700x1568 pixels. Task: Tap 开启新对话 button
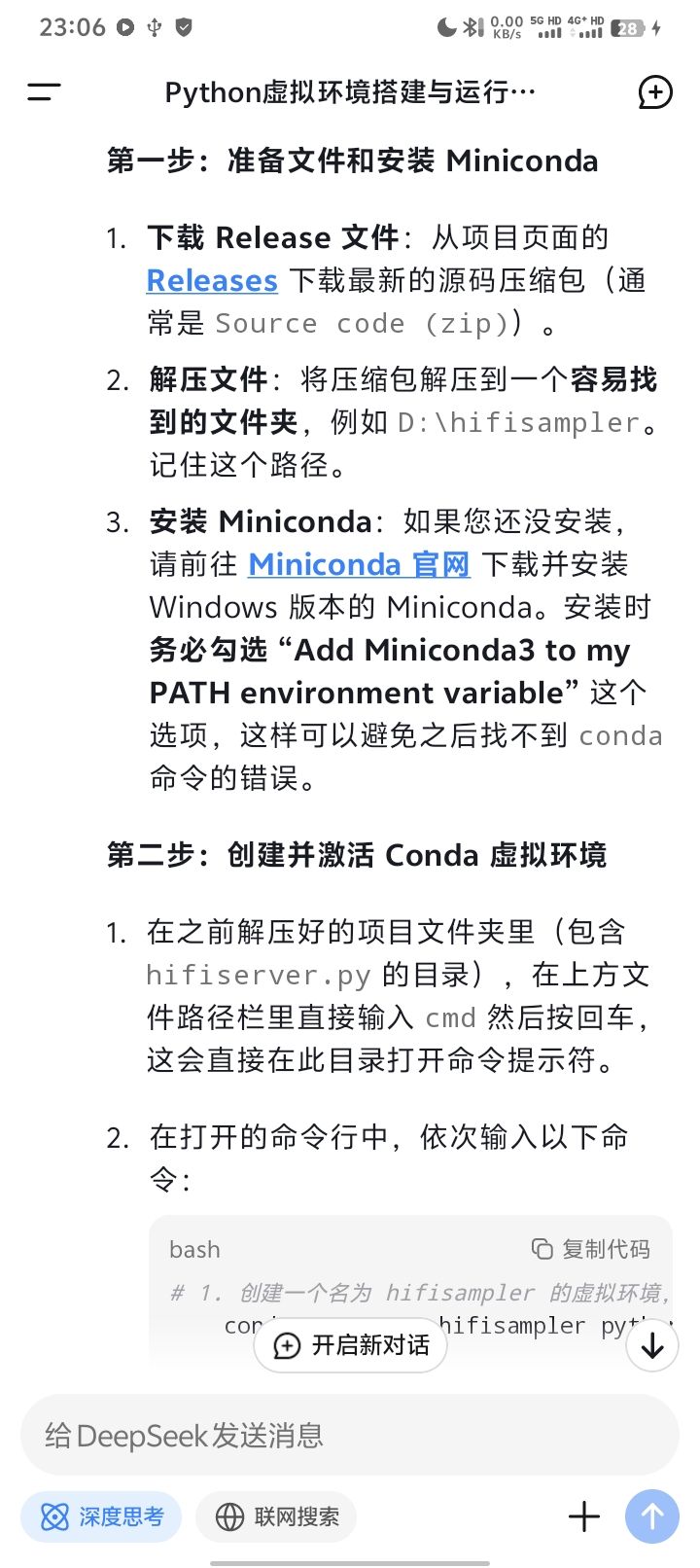click(x=351, y=1345)
